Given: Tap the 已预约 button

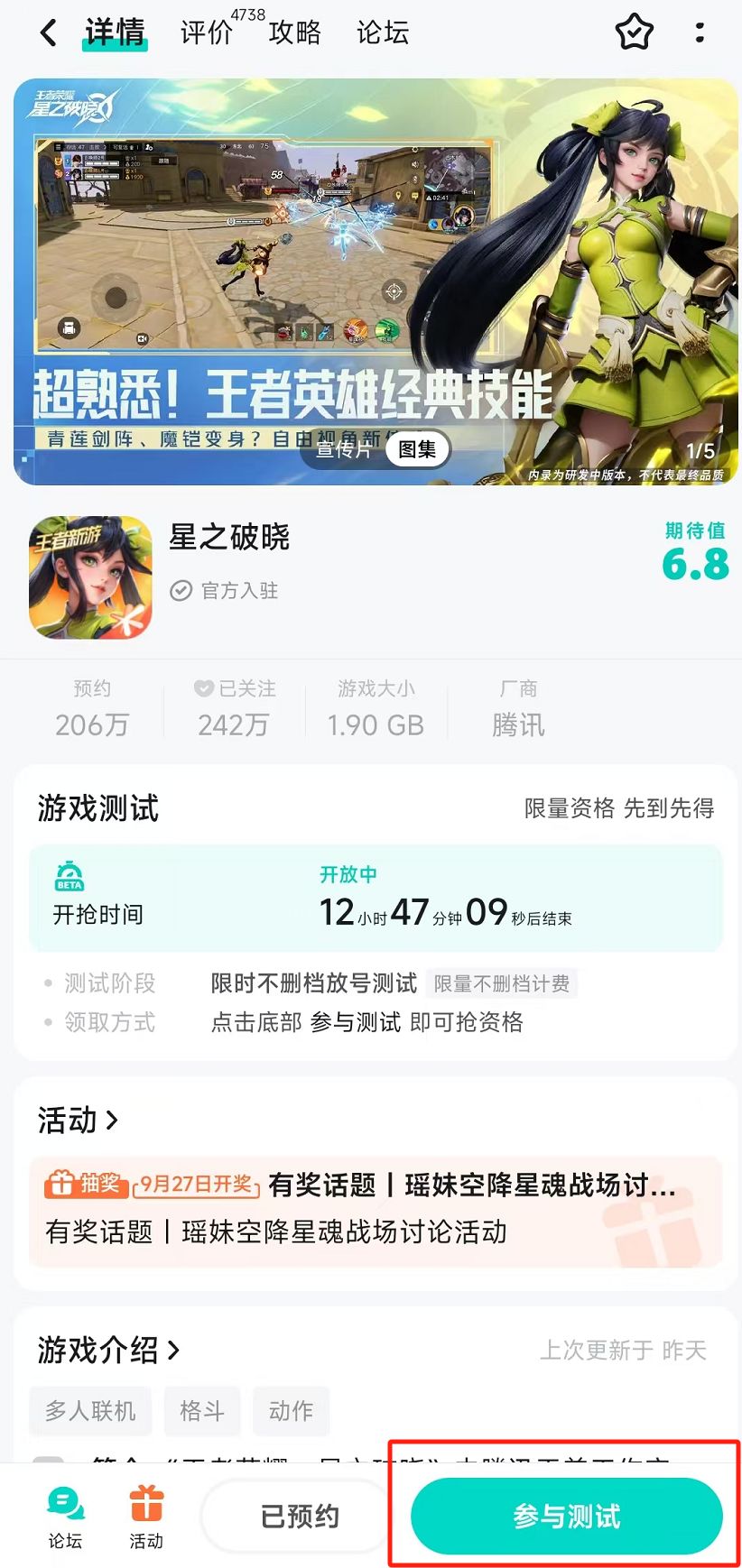Looking at the screenshot, I should click(x=299, y=1517).
